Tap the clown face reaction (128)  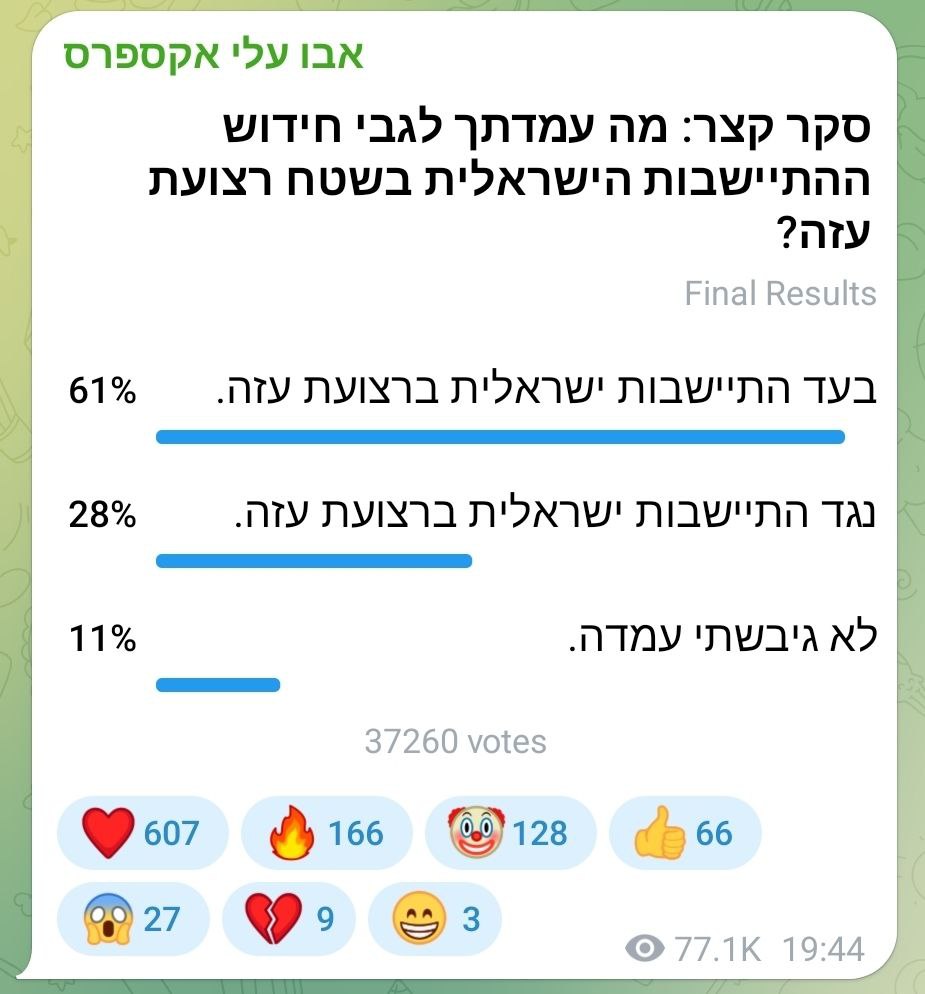[510, 833]
